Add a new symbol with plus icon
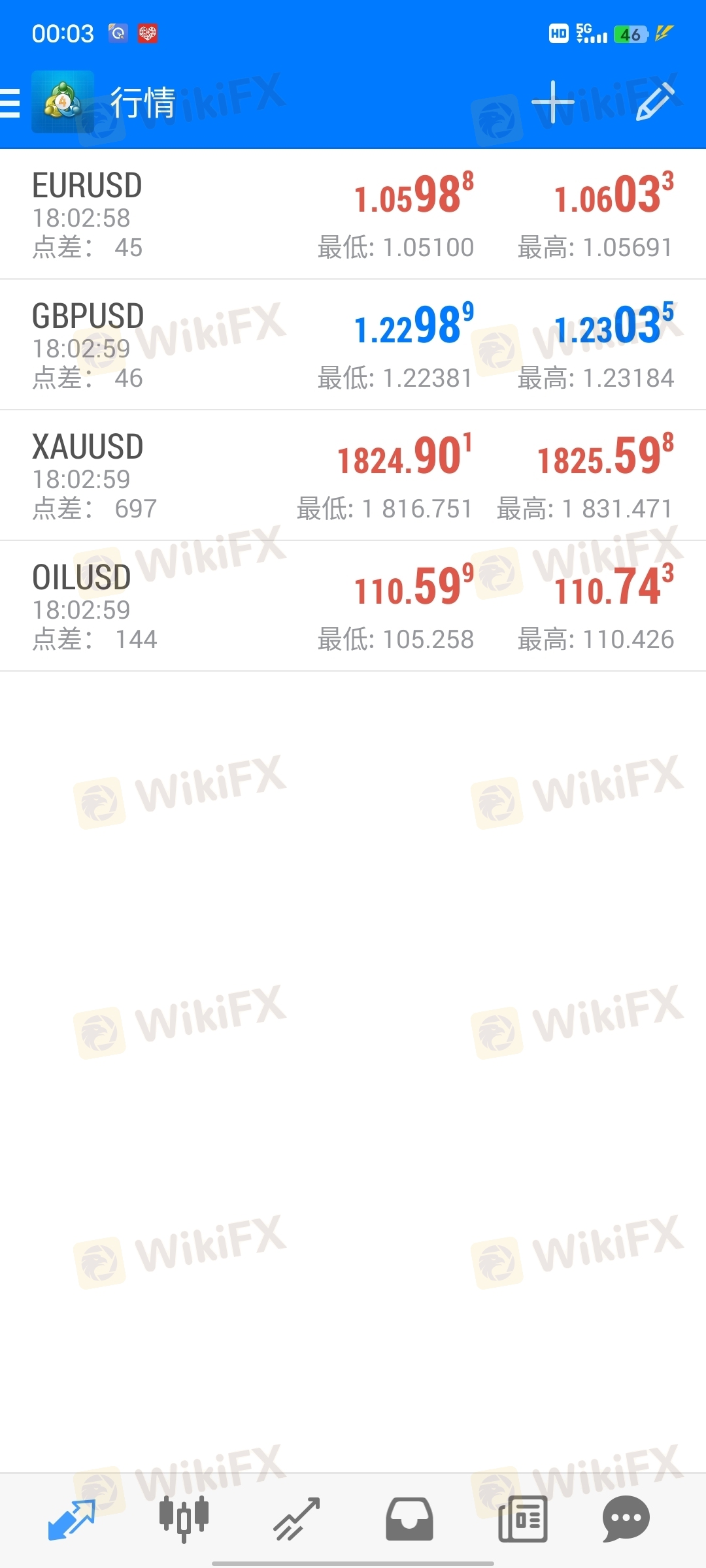706x1568 pixels. pos(552,103)
